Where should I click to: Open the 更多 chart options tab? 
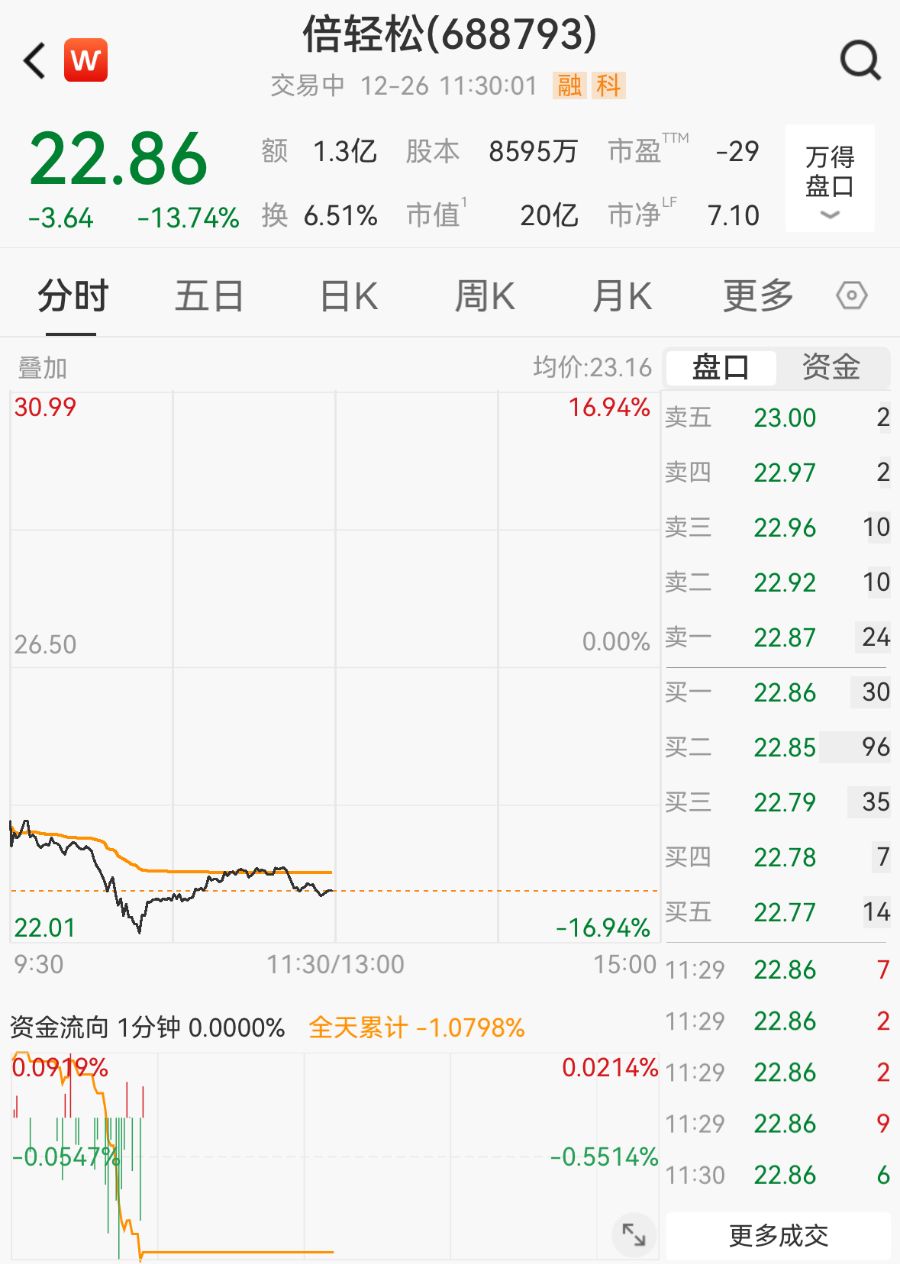[x=758, y=296]
